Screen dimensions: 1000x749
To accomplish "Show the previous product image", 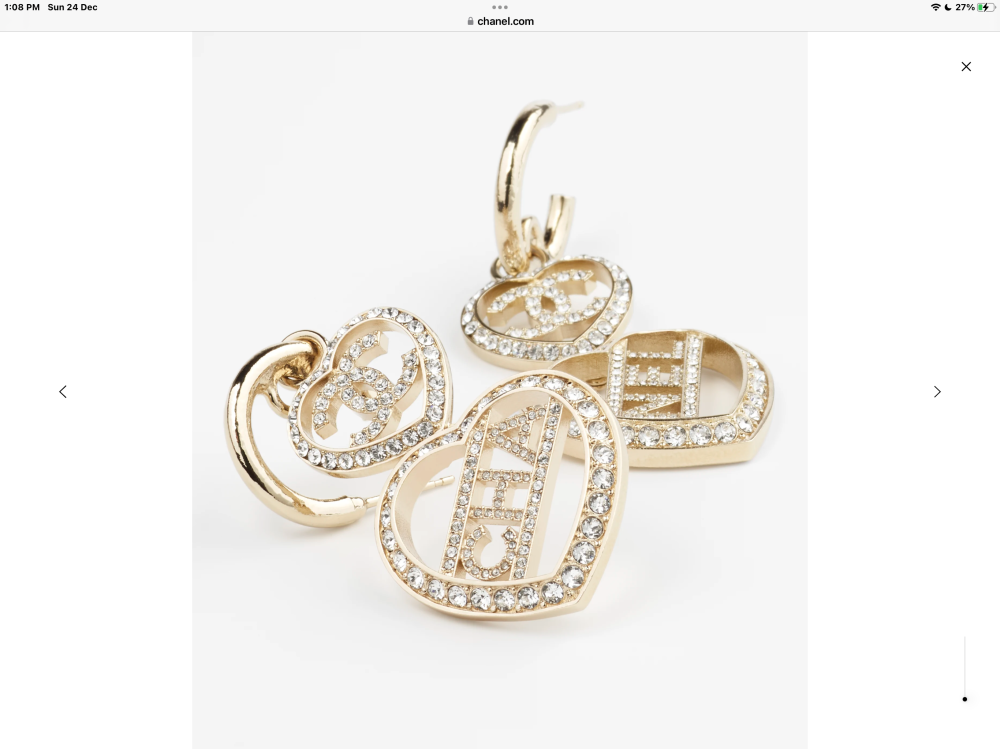I will click(x=63, y=392).
